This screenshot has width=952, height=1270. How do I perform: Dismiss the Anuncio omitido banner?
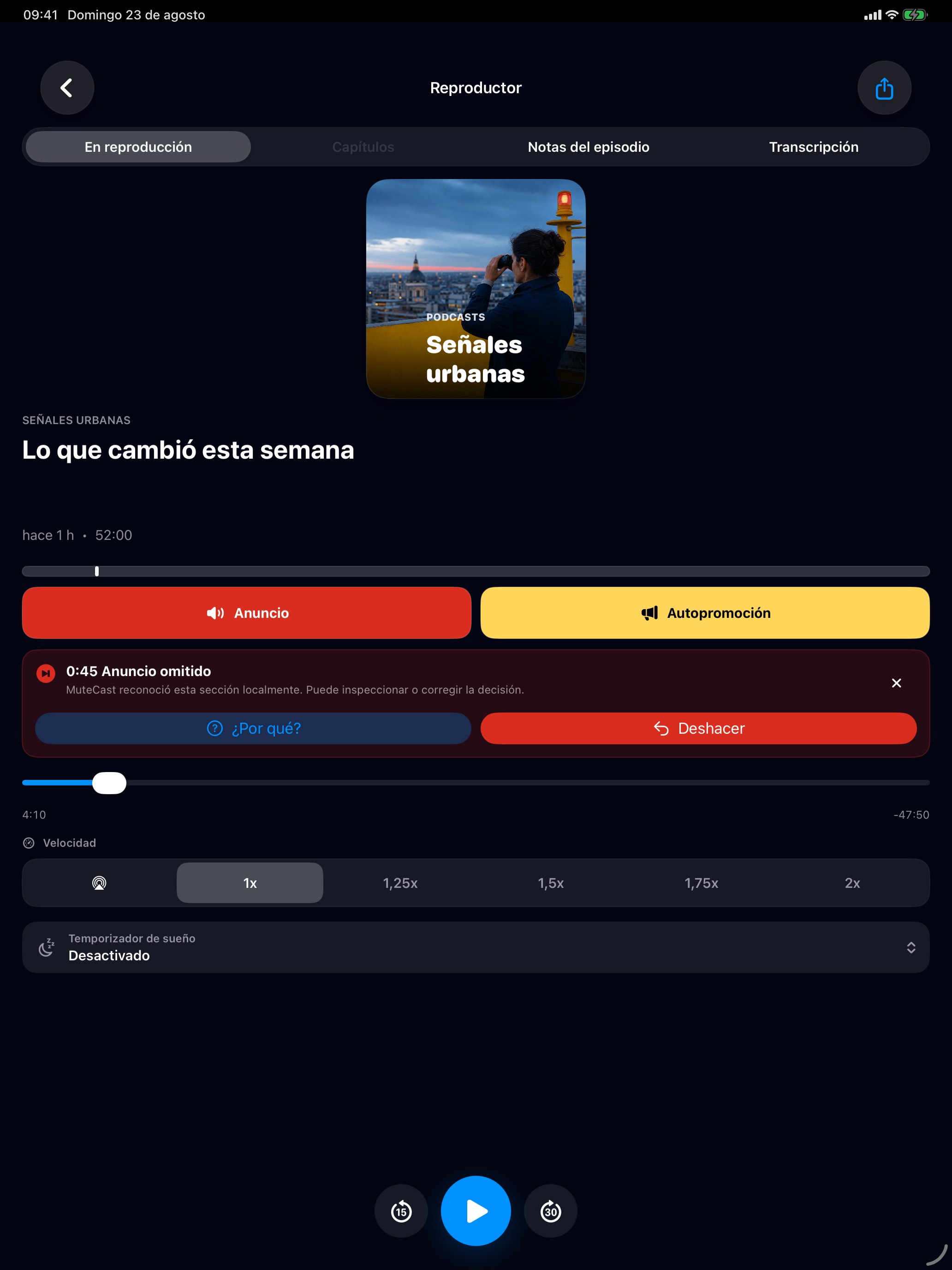896,683
